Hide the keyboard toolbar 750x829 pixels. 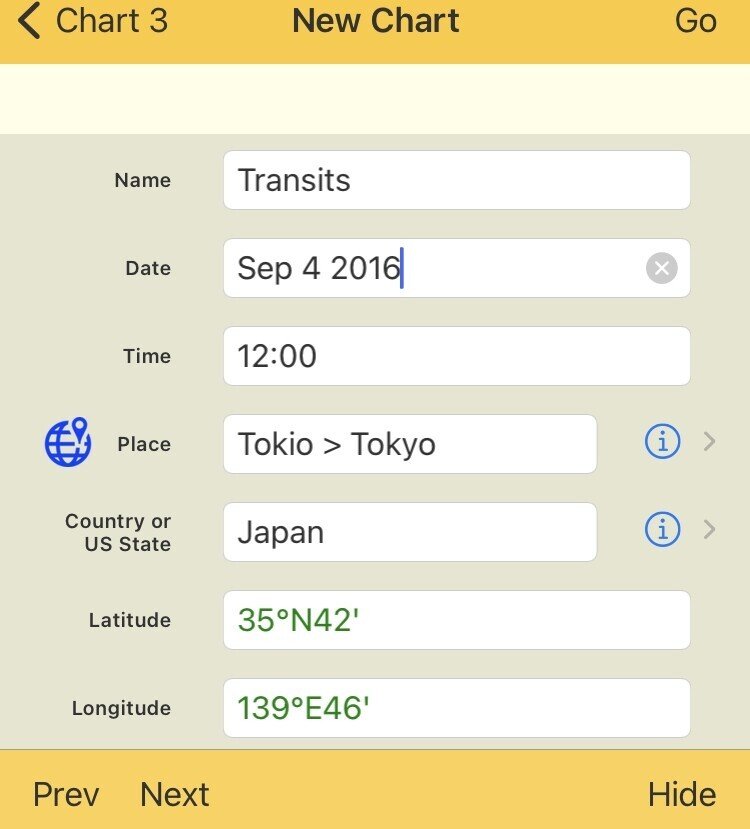click(x=682, y=794)
